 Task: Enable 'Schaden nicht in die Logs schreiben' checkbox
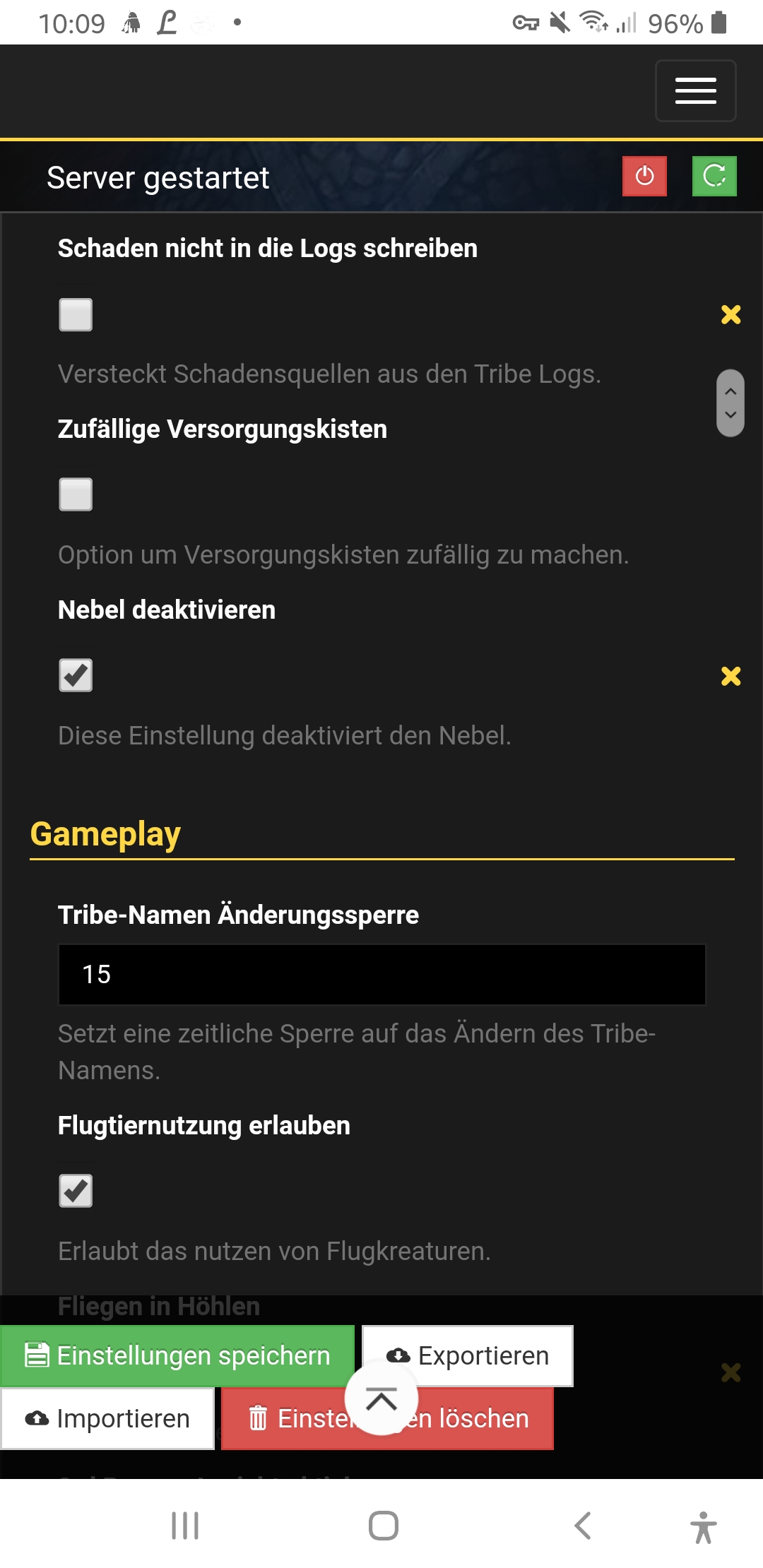point(76,314)
